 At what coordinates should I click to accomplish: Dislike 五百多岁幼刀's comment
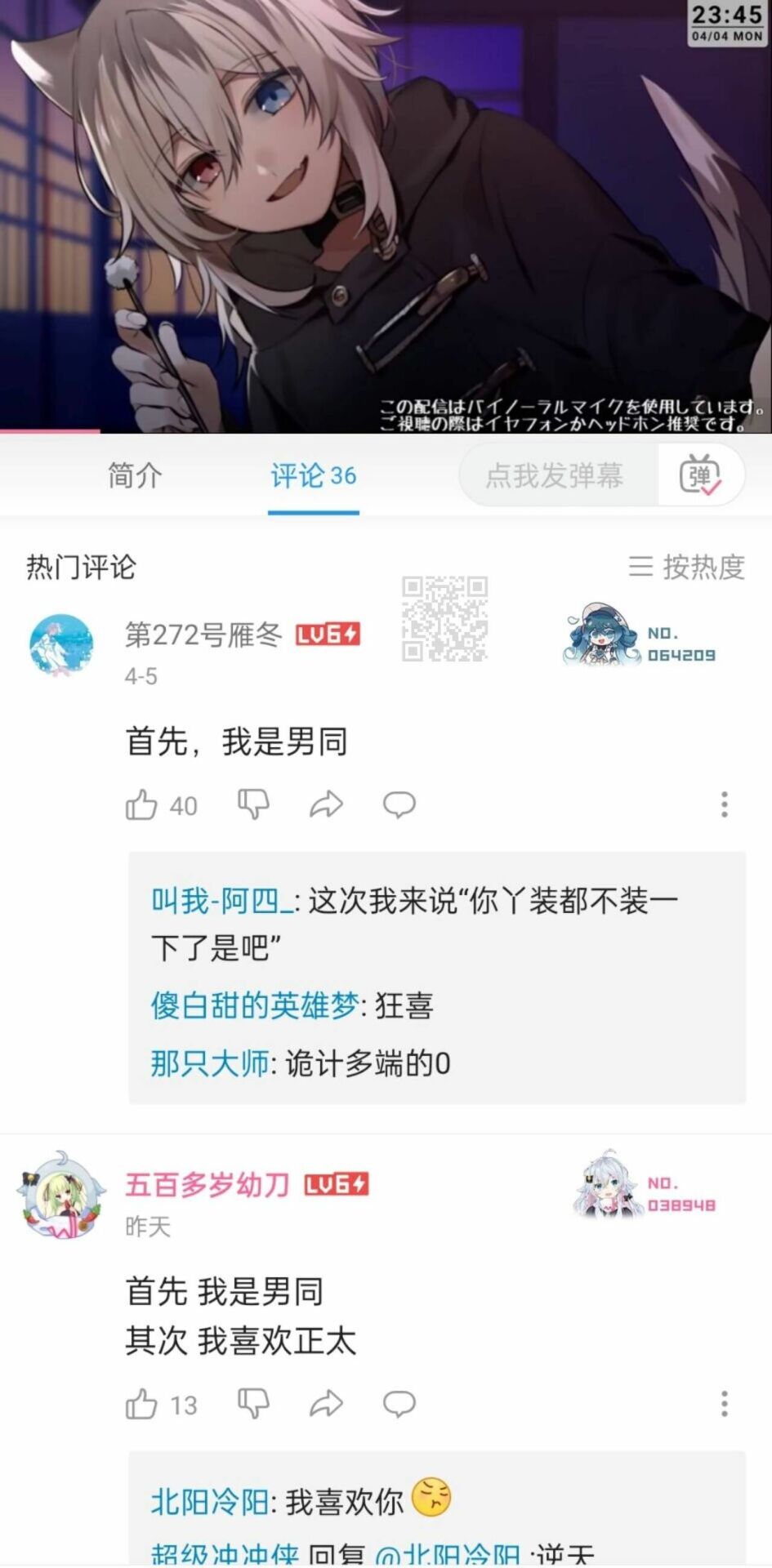[253, 1405]
